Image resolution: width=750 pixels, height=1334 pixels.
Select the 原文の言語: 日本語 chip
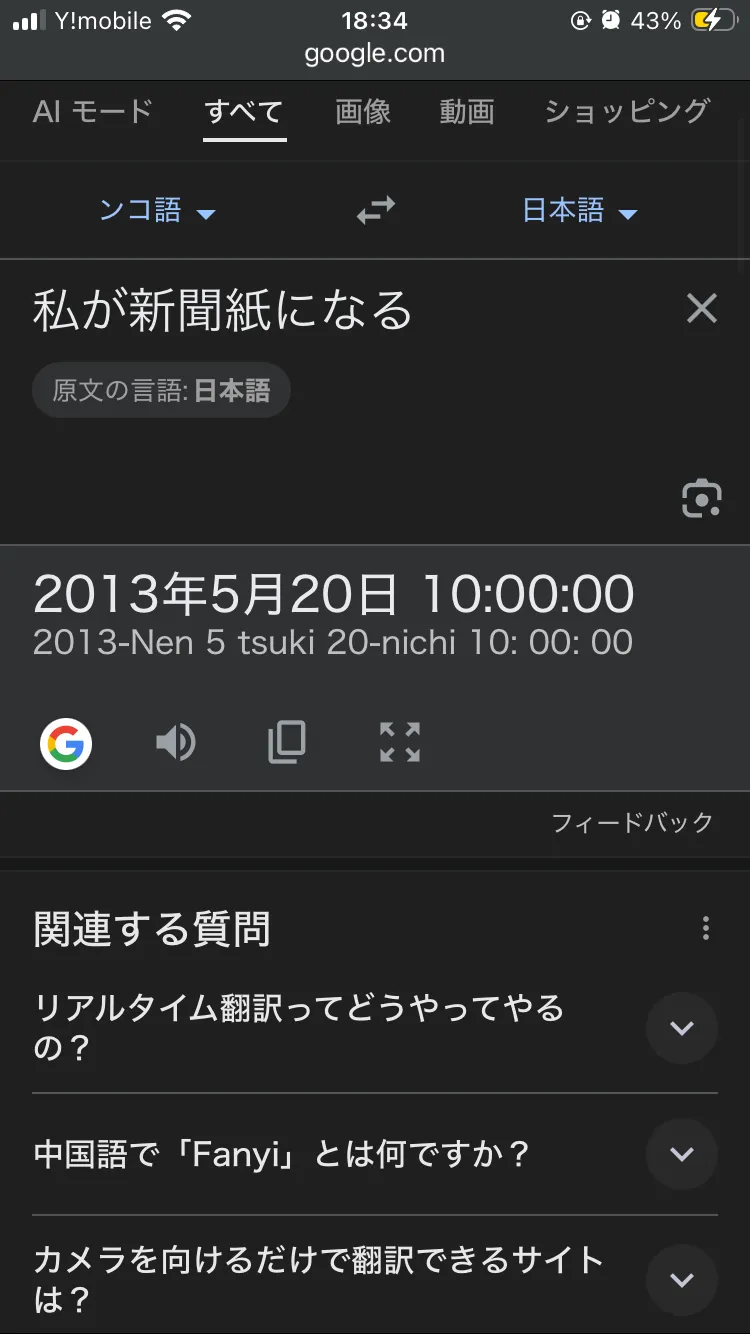161,390
